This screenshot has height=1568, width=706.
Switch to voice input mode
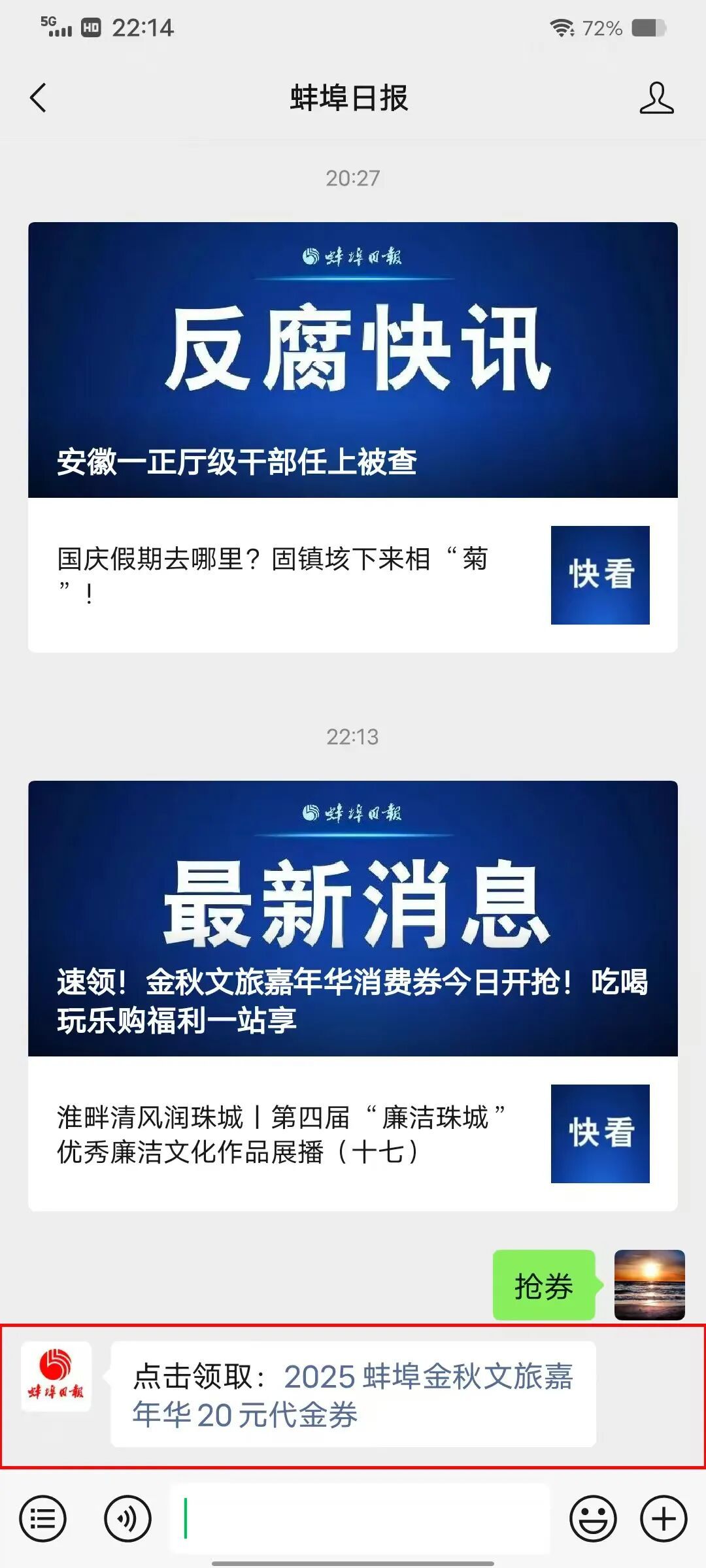click(x=127, y=1519)
